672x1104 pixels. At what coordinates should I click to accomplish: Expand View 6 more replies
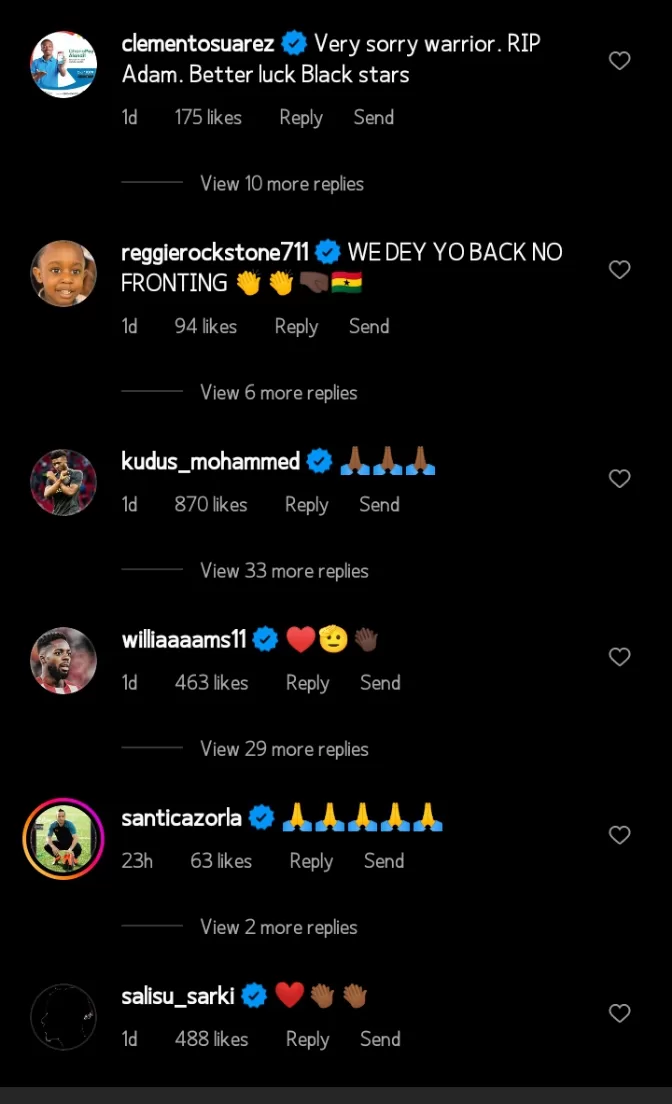pos(278,393)
